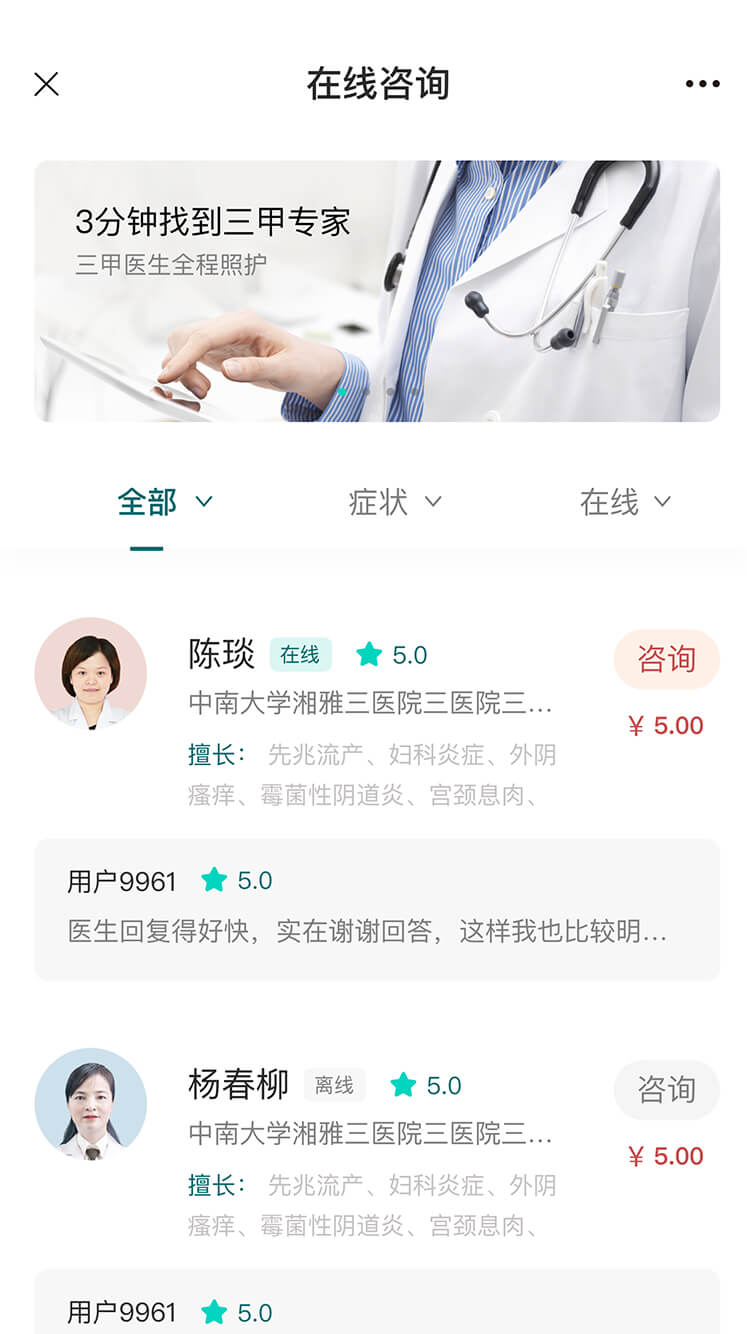Expand the 在线 filter dropdown

click(625, 502)
